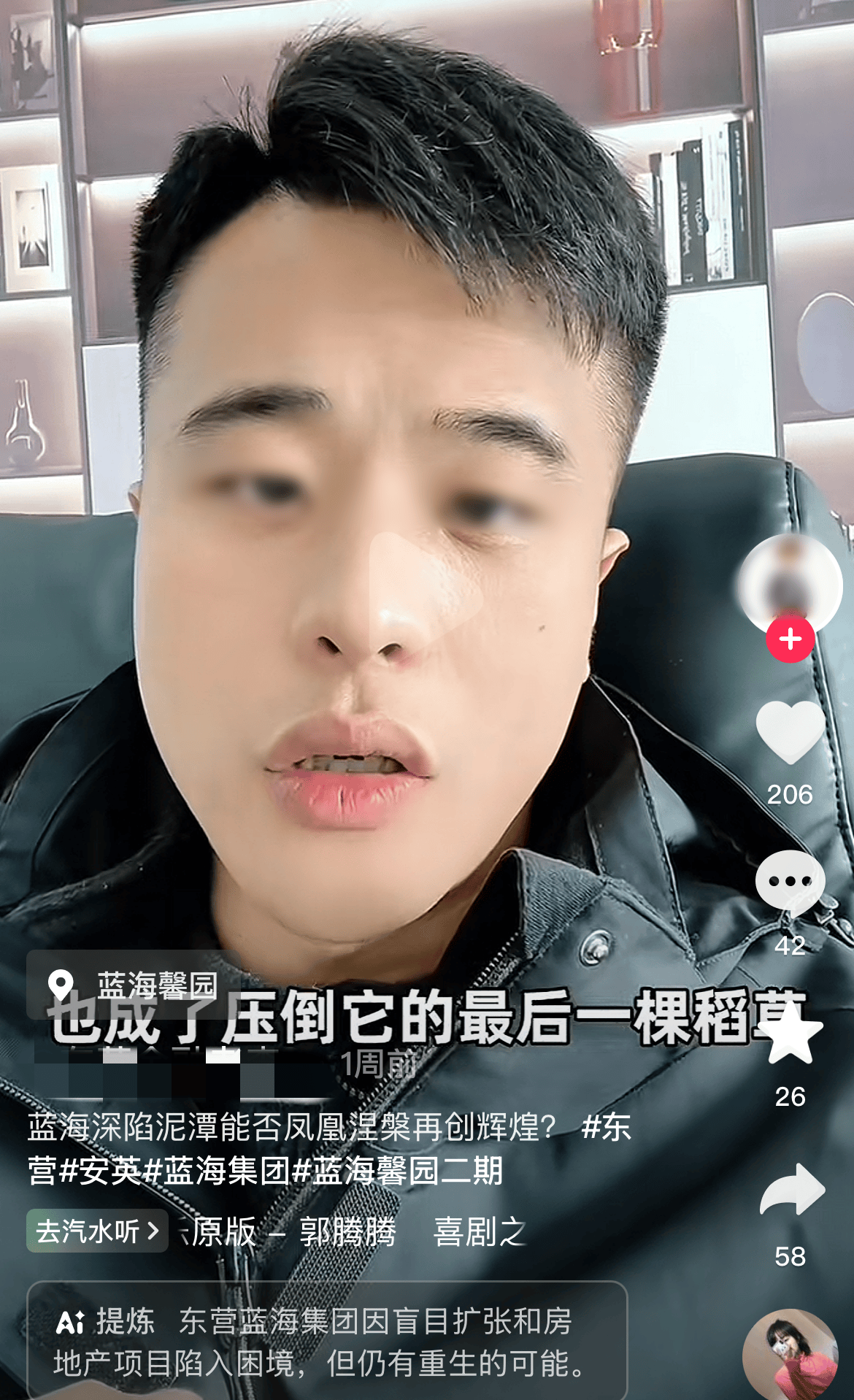
Task: Play the paused video
Action: pos(426,590)
